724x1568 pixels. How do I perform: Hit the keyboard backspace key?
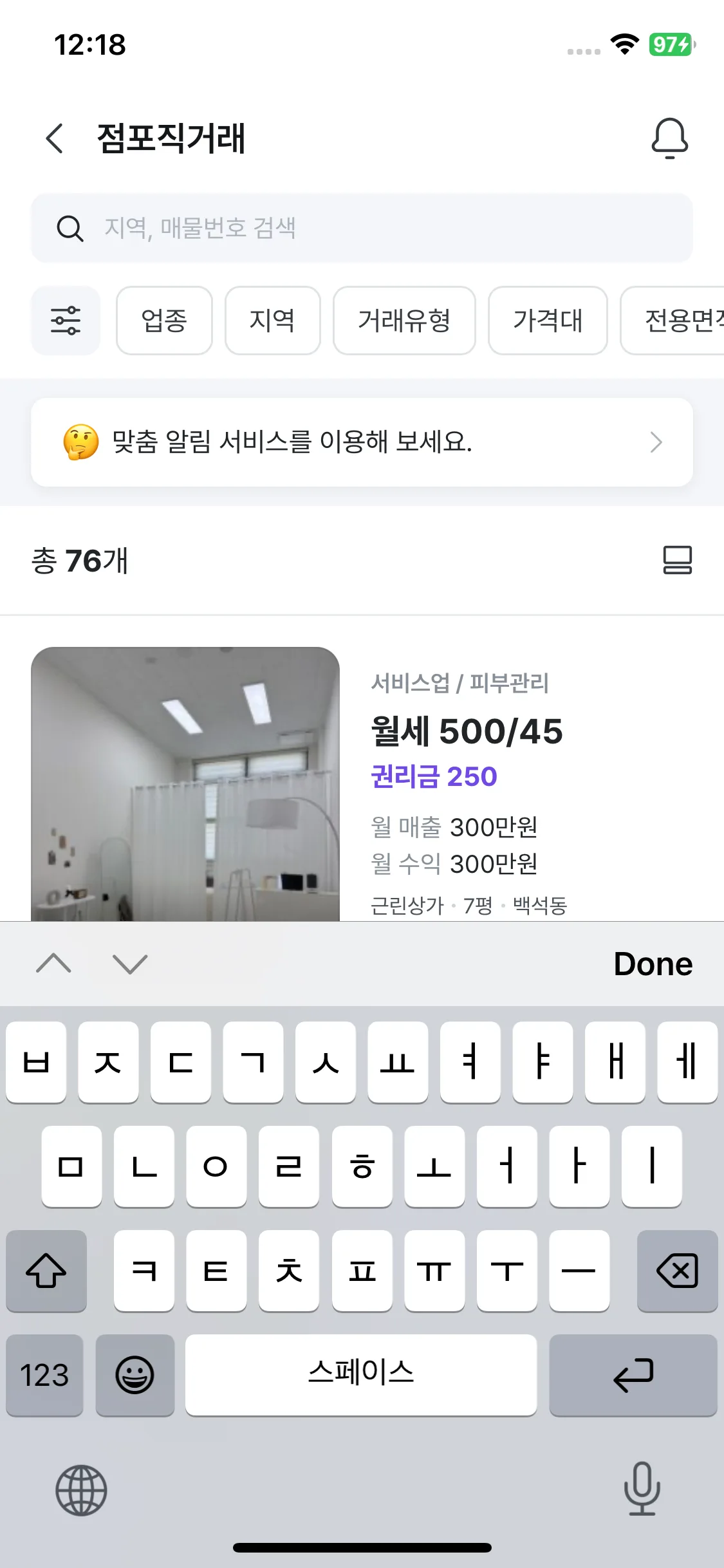click(677, 1271)
